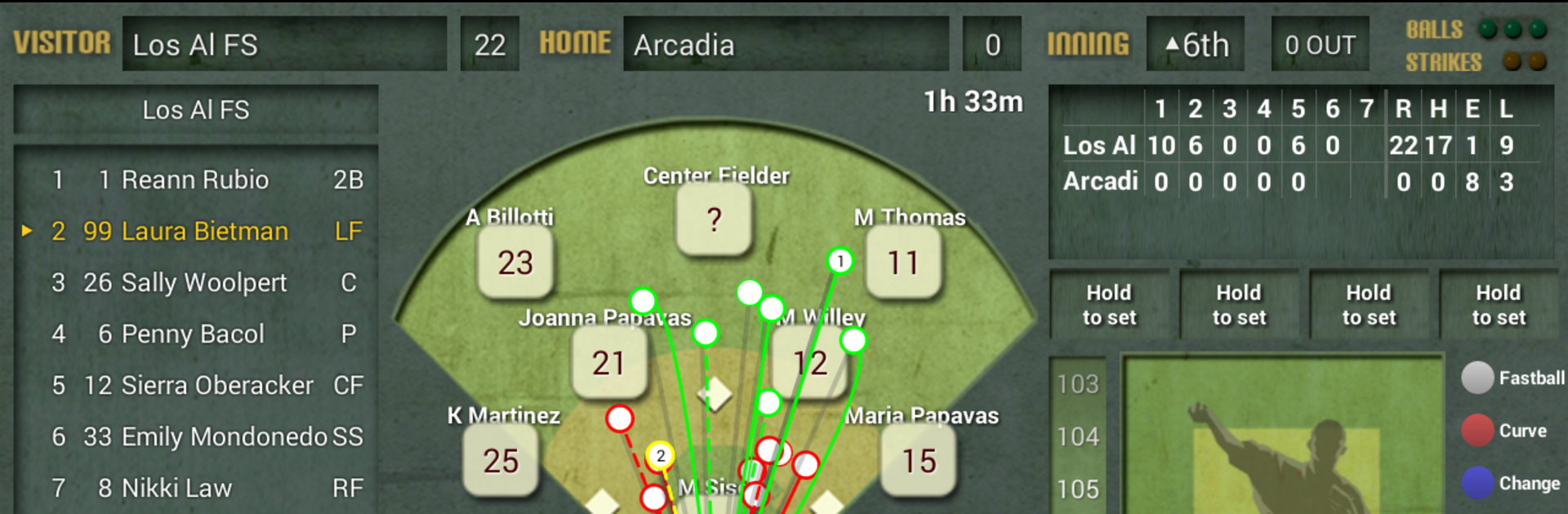Choose Sierra Oberacker in the lineup
This screenshot has width=1568, height=514.
pyautogui.click(x=196, y=386)
